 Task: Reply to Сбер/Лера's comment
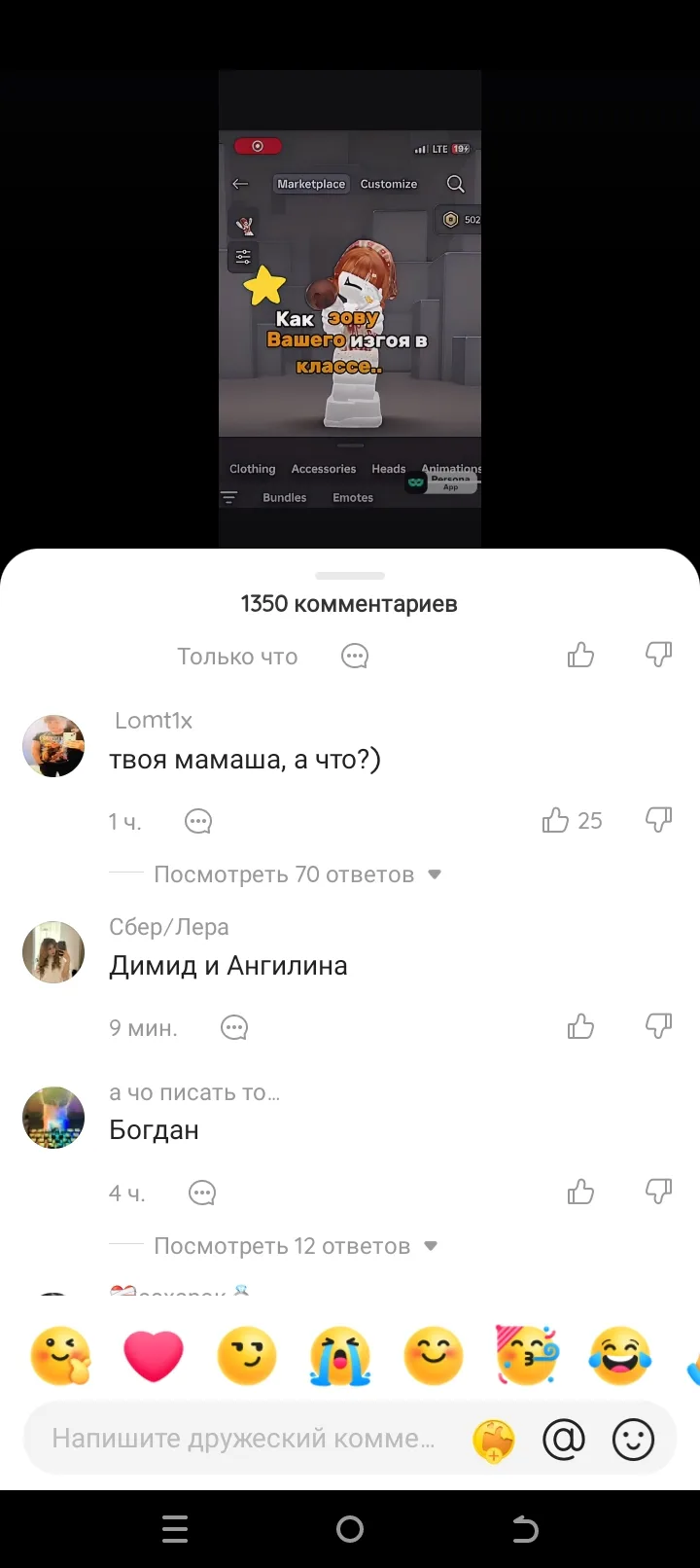click(234, 1028)
